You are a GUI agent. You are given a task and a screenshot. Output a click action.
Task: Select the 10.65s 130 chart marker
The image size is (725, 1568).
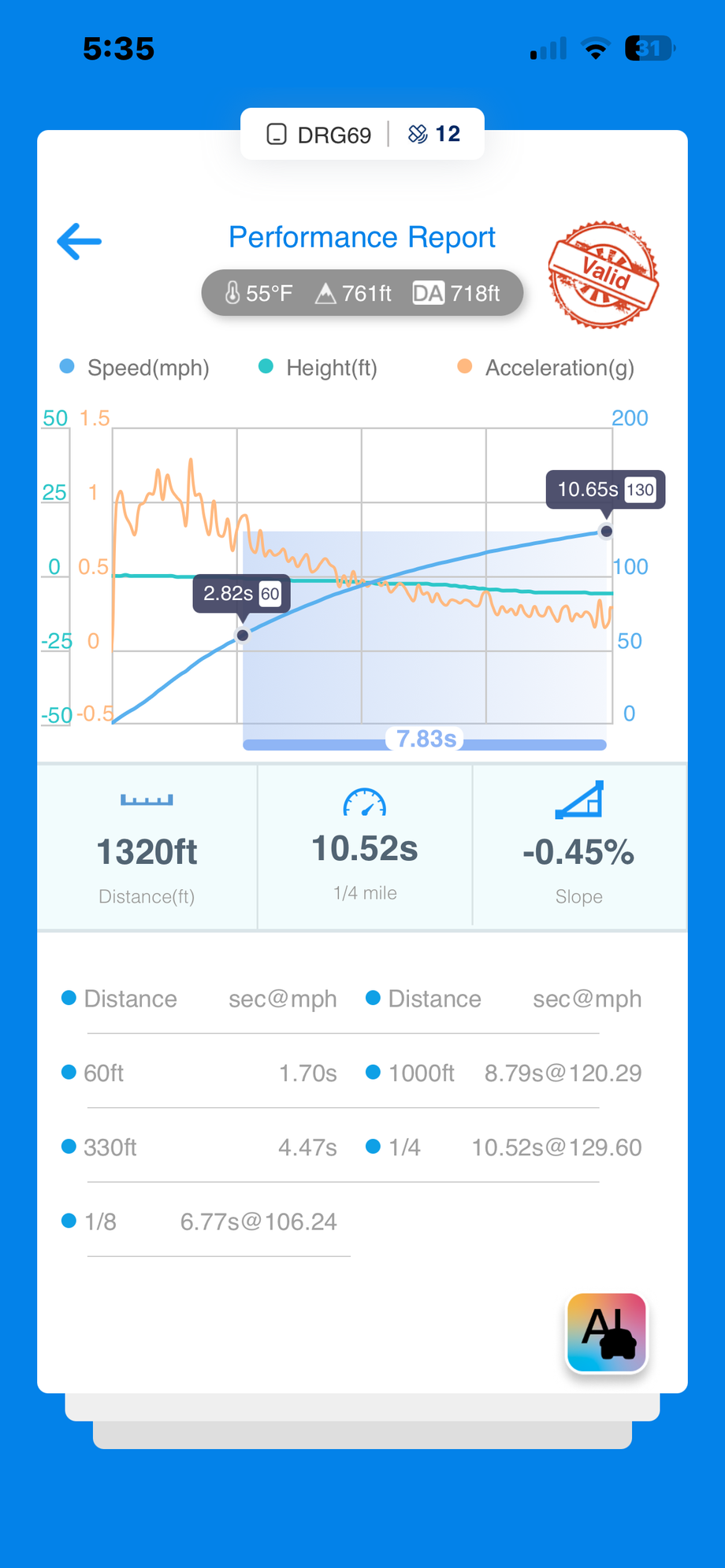point(604,489)
